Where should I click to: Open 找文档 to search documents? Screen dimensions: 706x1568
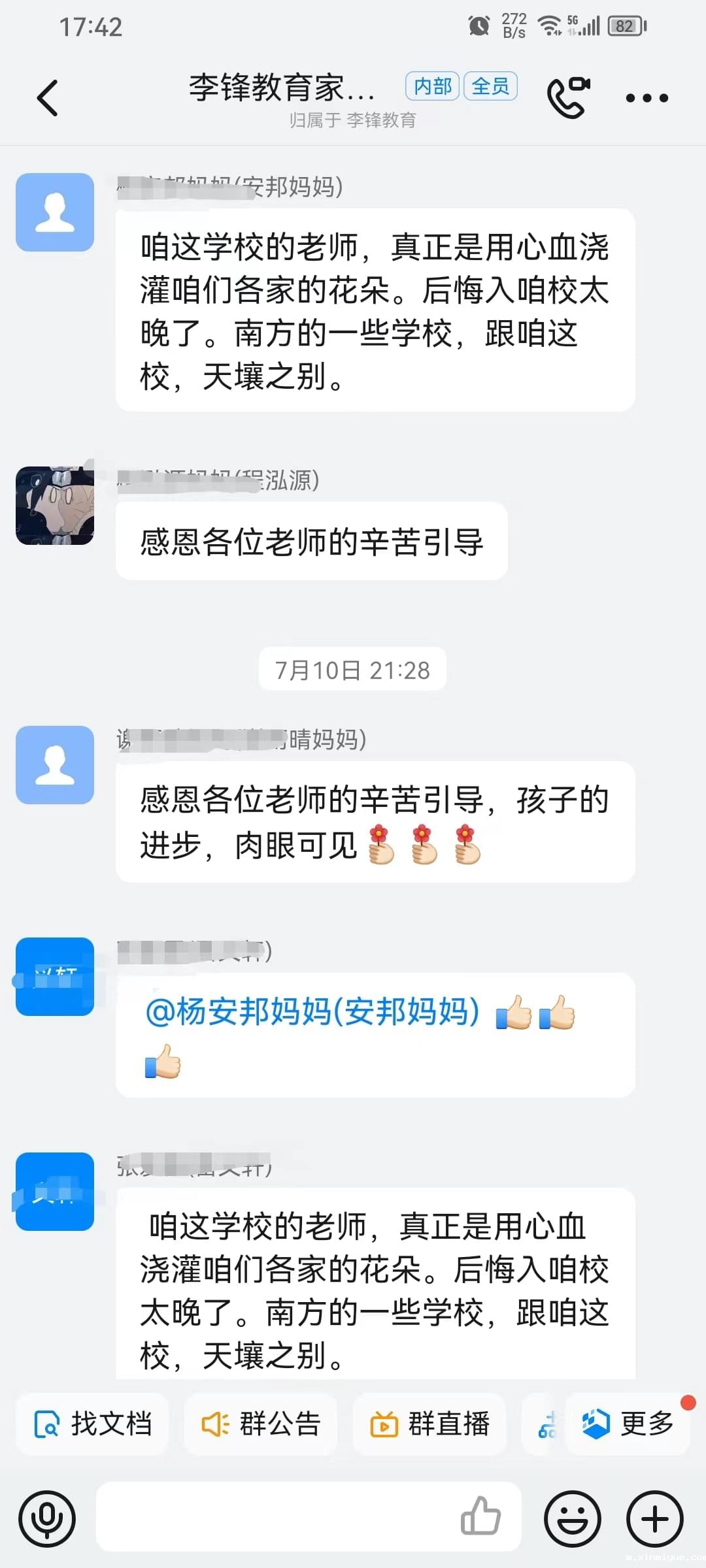[92, 1424]
